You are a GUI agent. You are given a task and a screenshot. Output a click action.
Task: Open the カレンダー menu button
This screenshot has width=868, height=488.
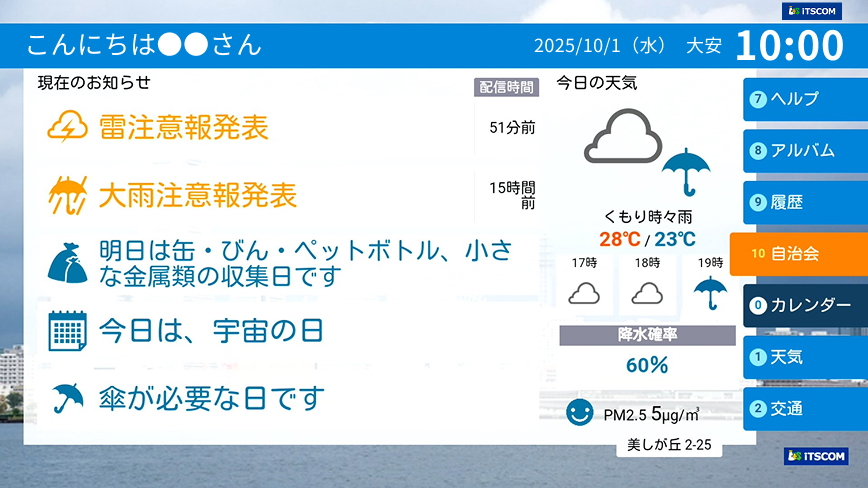(804, 306)
